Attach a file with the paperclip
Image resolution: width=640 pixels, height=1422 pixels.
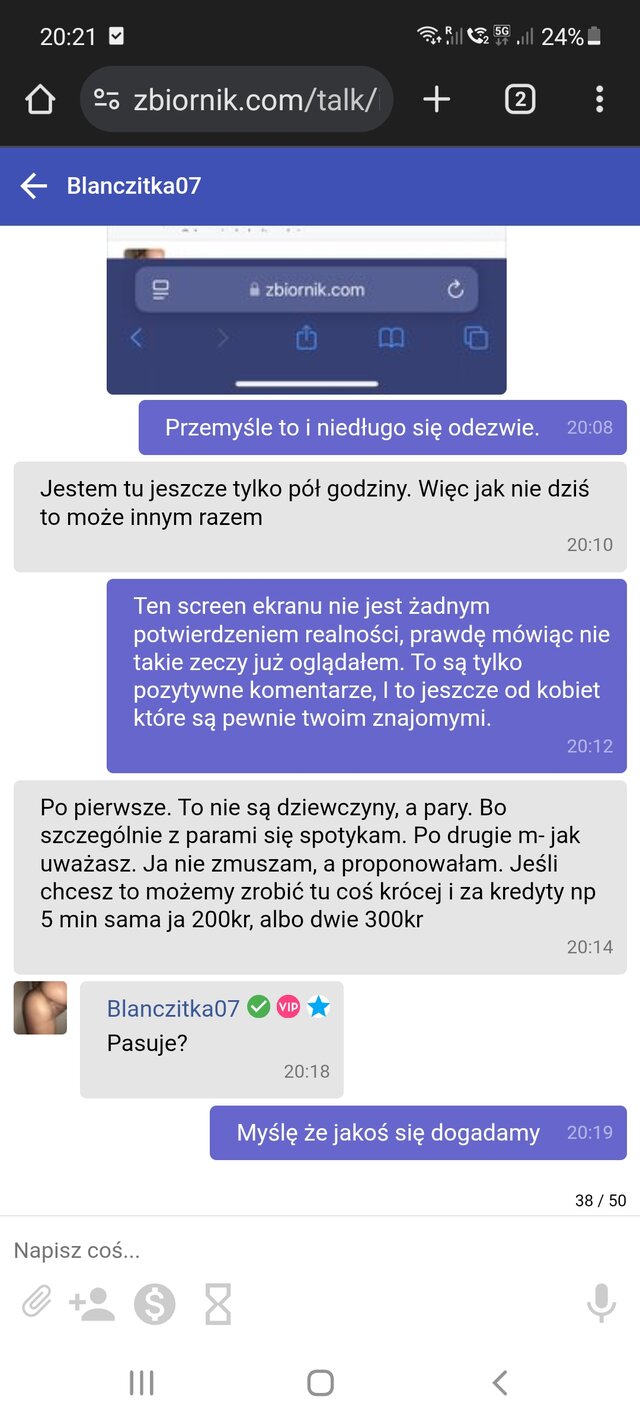tap(37, 1303)
